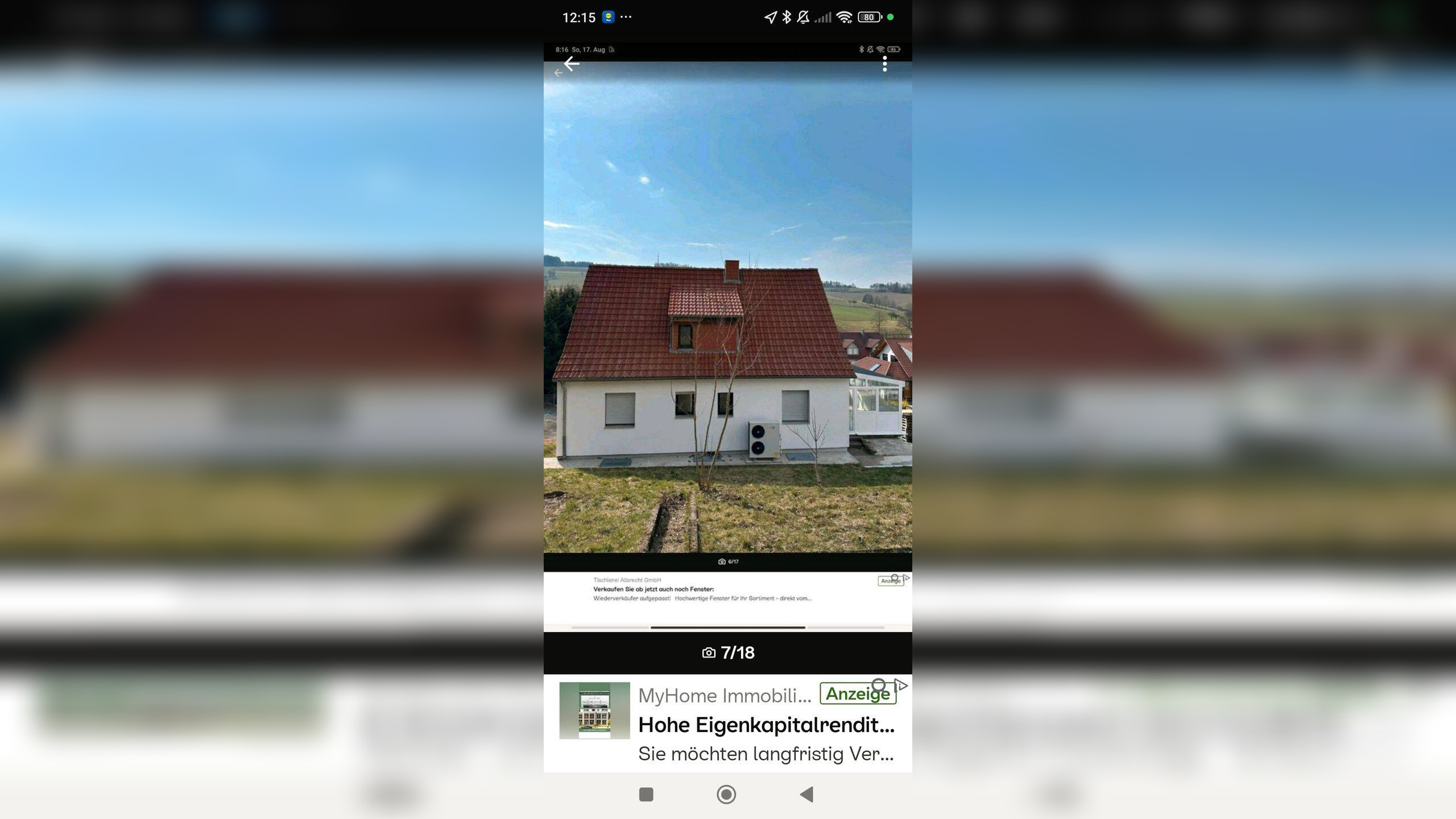Open the three-dot overflow menu
This screenshot has height=819, width=1456.
(884, 64)
